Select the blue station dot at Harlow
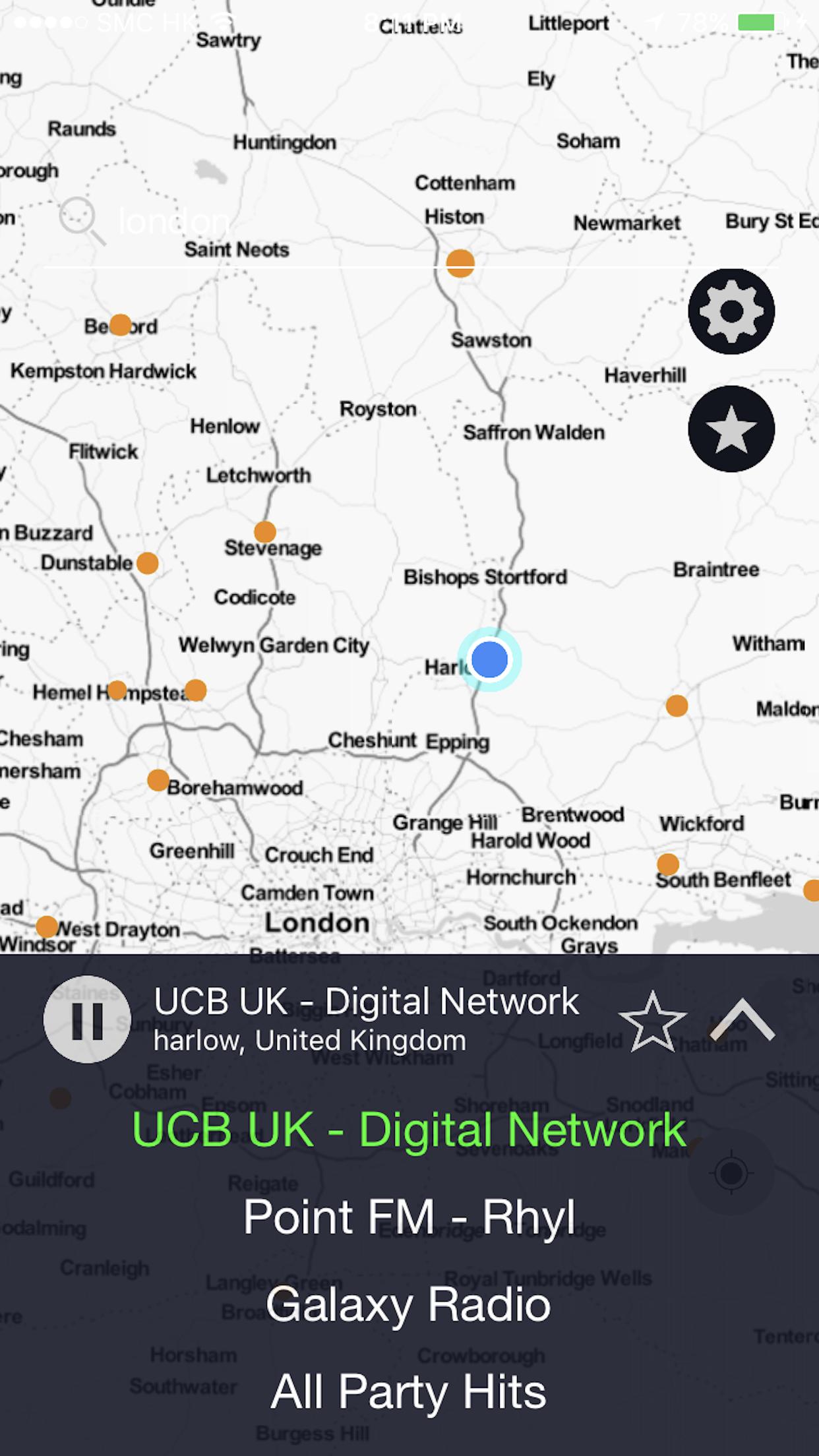The image size is (819, 1456). pyautogui.click(x=489, y=659)
